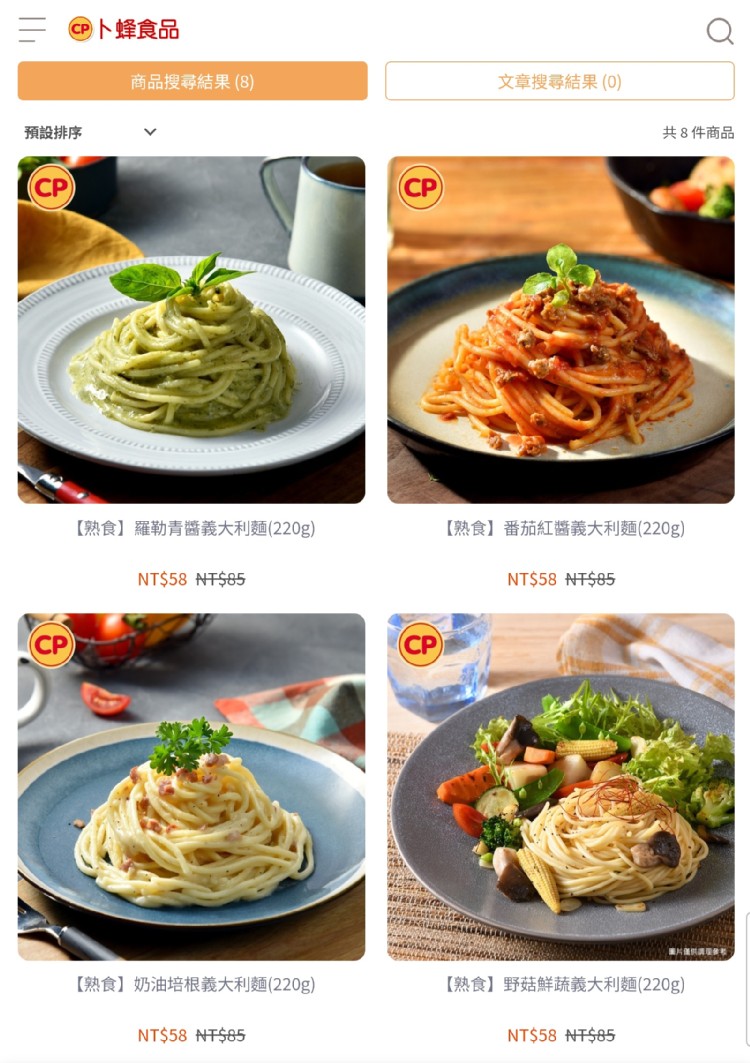Open the hamburger drawer menu
This screenshot has height=1063, width=750.
click(32, 30)
